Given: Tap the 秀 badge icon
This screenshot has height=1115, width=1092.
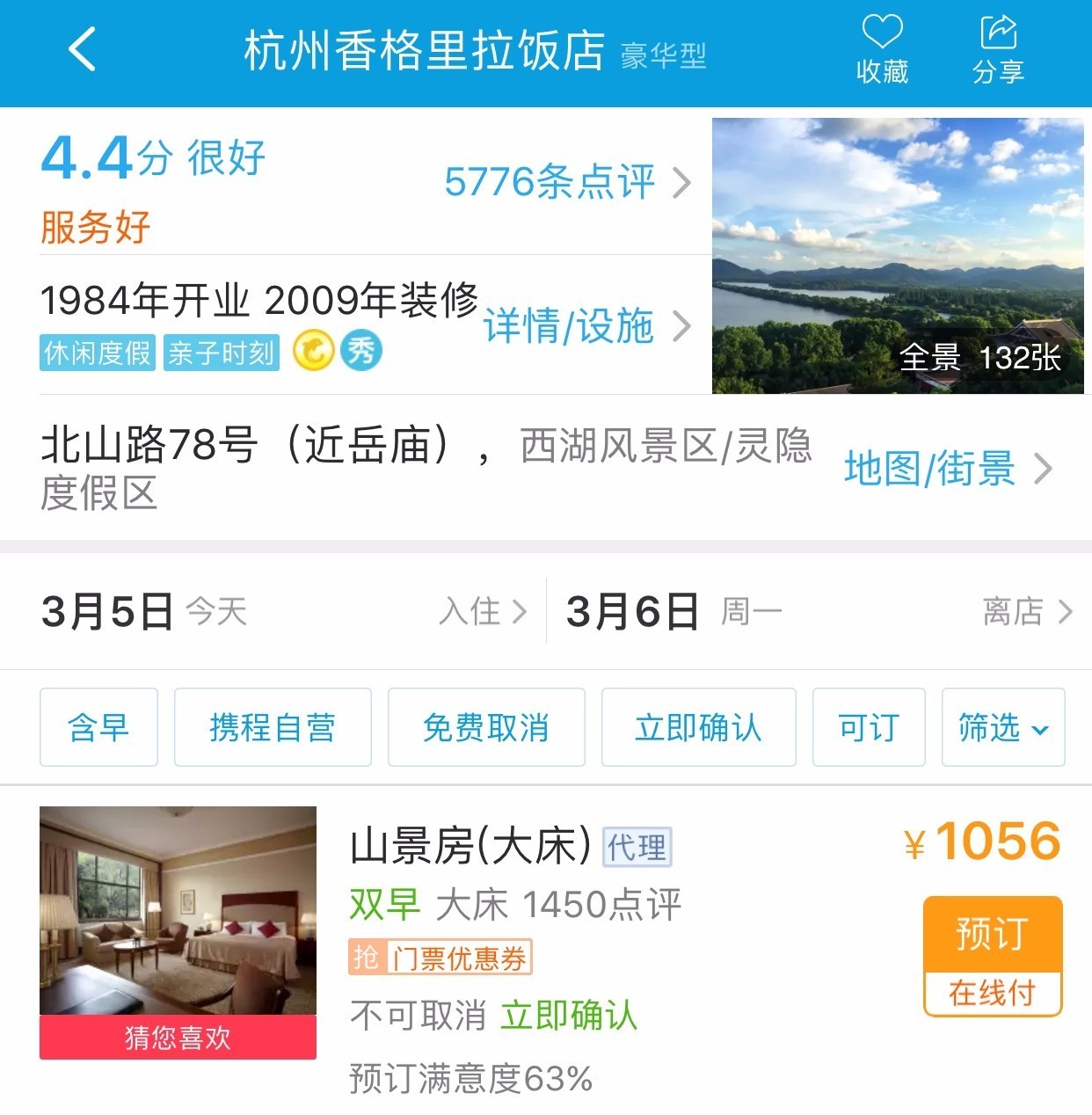Looking at the screenshot, I should point(361,350).
